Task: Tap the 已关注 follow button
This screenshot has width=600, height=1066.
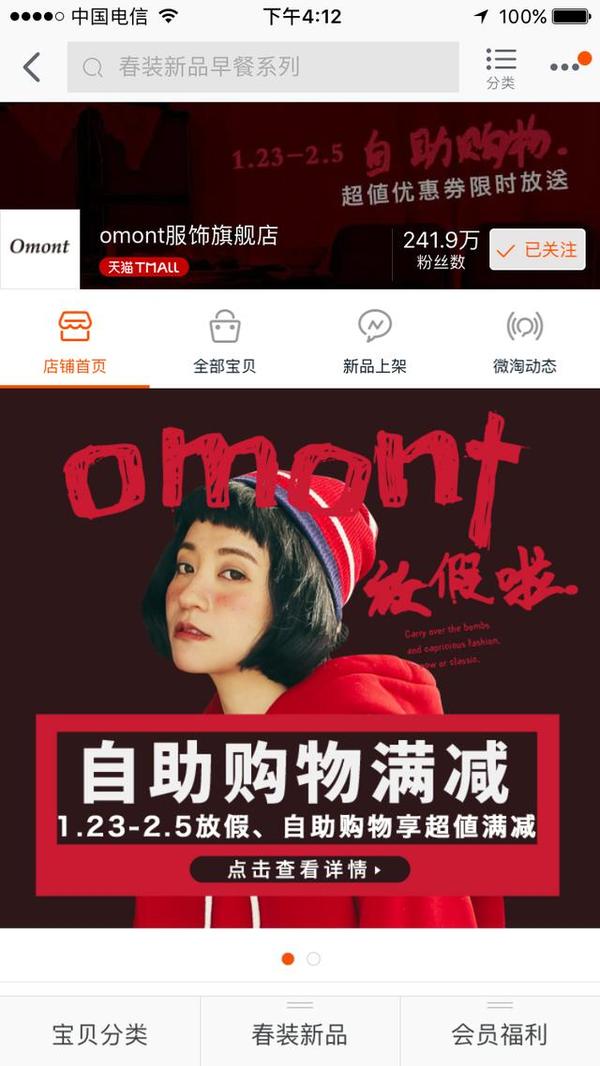Action: point(537,250)
